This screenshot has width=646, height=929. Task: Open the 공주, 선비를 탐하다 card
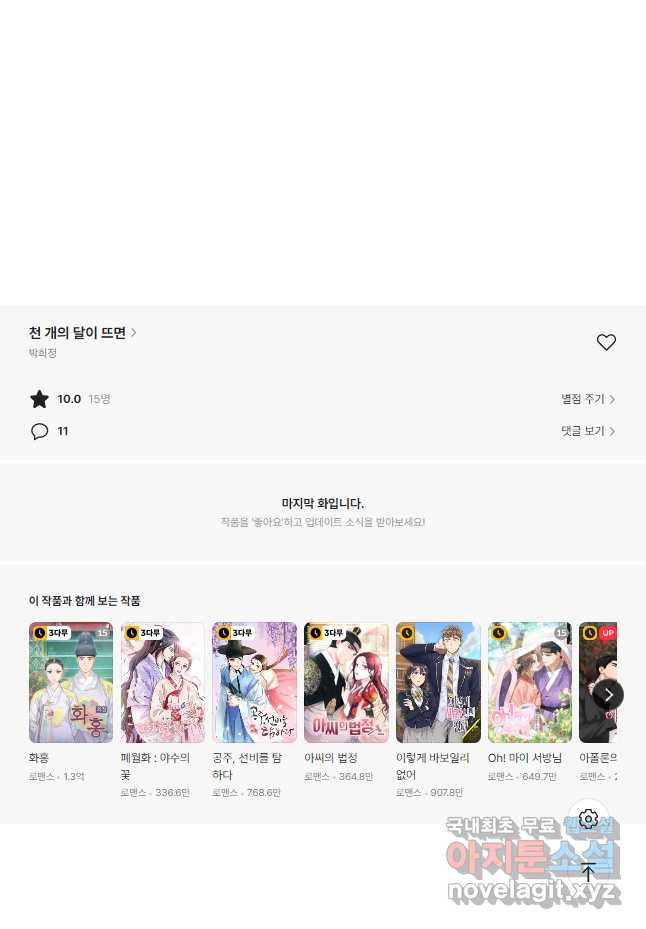254,683
